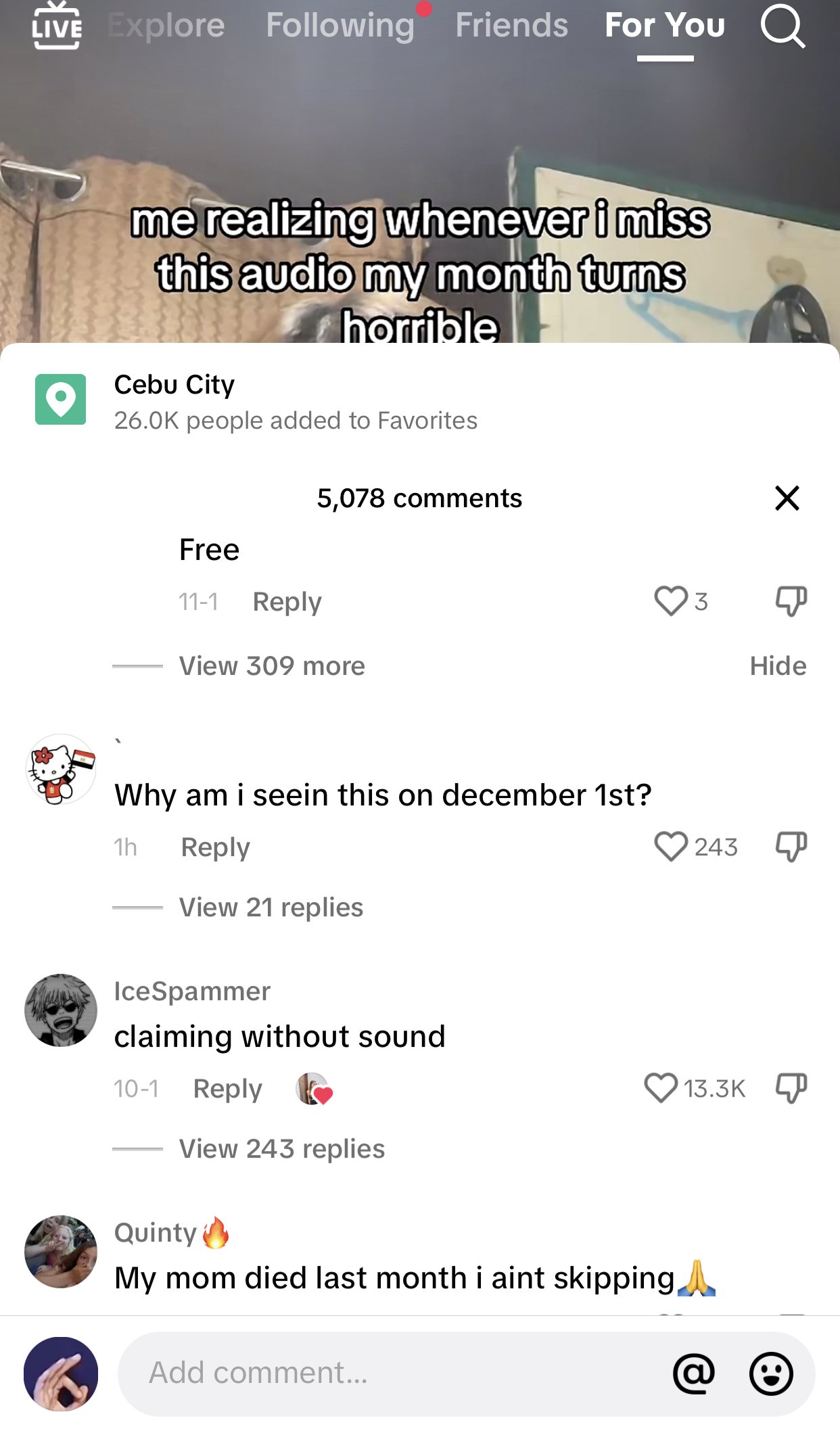Image resolution: width=840 pixels, height=1433 pixels.
Task: Like the december 1st comment
Action: coord(670,846)
